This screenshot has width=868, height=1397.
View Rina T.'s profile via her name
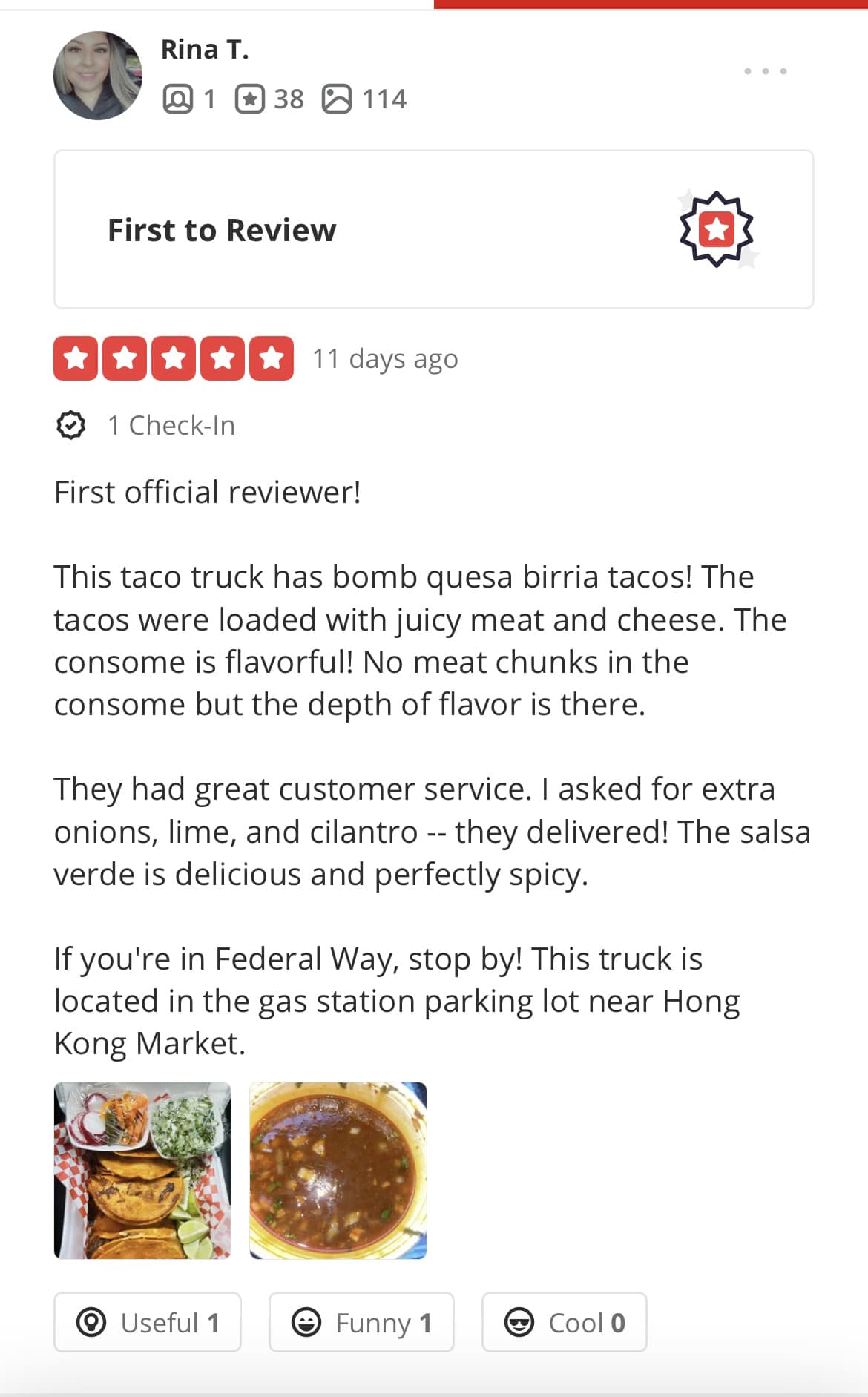205,50
